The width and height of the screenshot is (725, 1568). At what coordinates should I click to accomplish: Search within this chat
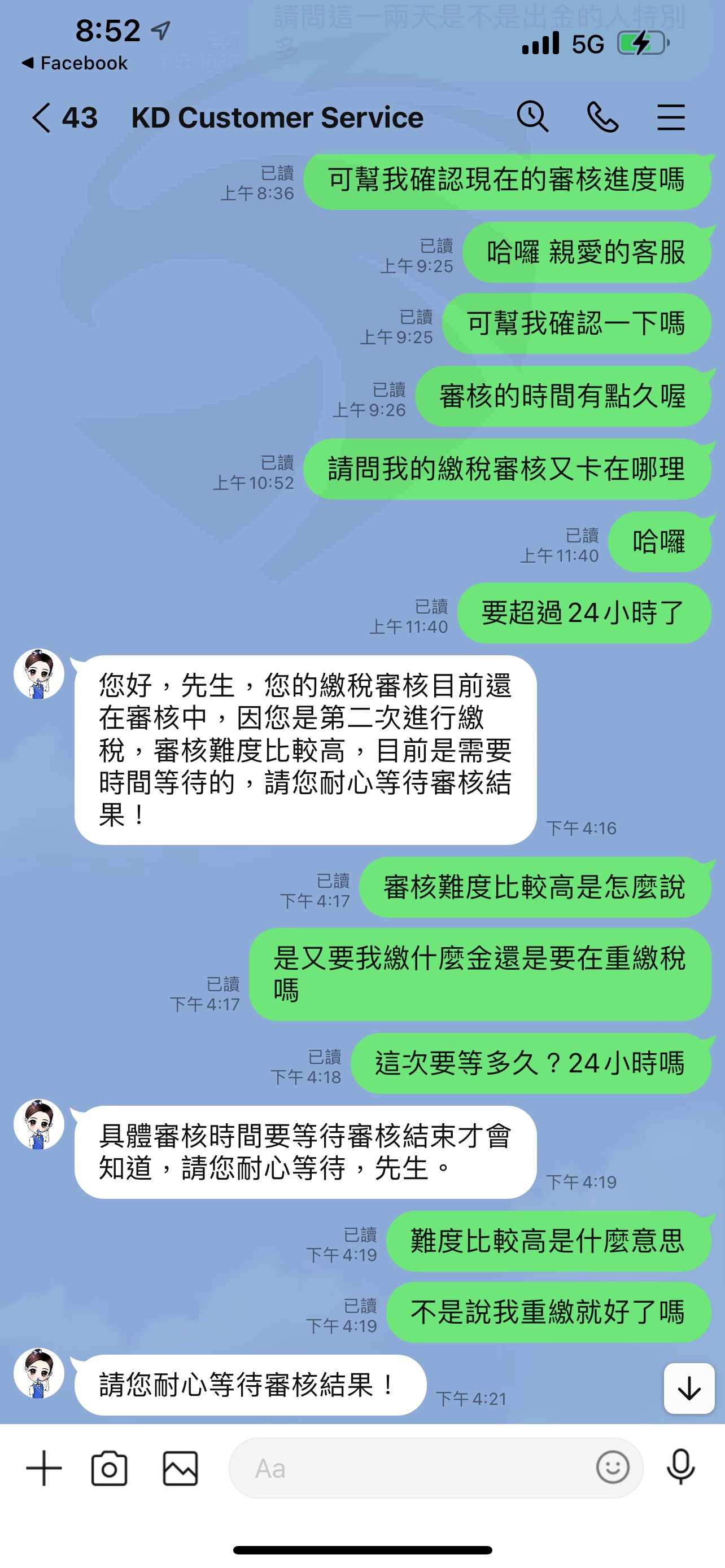tap(532, 116)
